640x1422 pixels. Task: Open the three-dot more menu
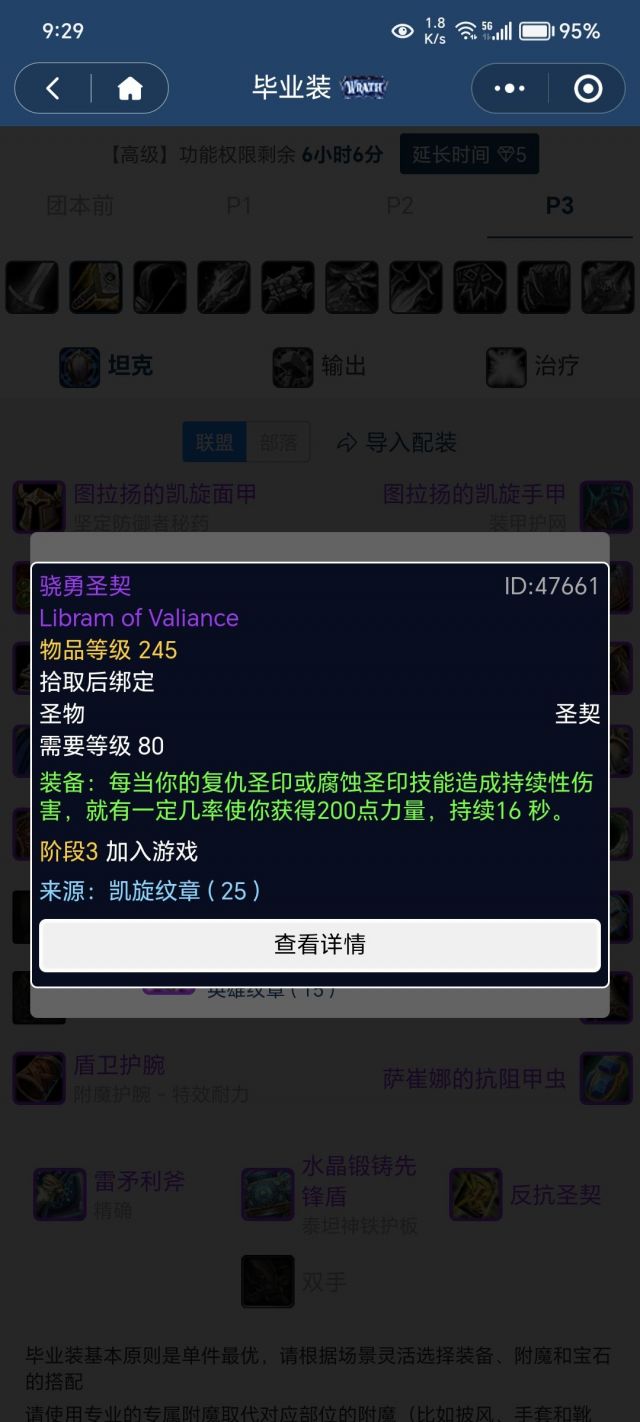[509, 89]
